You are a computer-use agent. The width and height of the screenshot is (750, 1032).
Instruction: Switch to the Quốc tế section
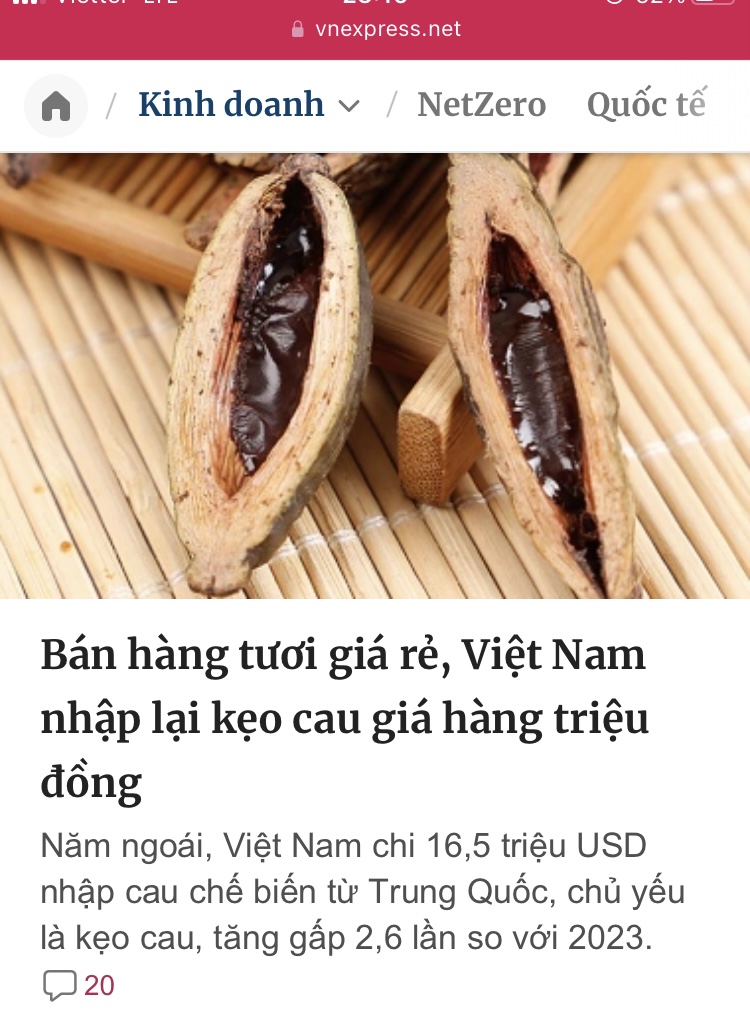pos(646,105)
